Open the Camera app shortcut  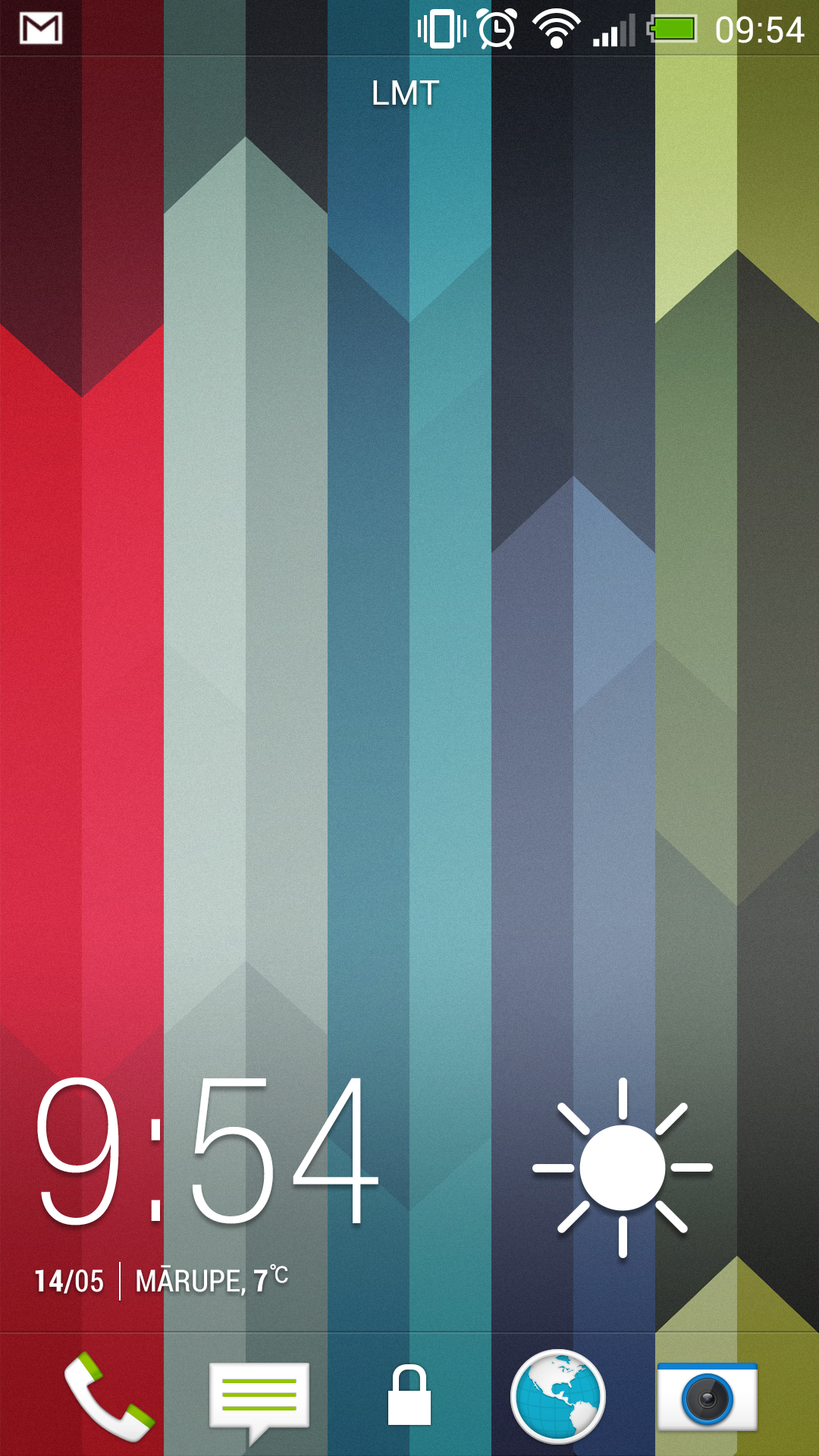point(707,1397)
